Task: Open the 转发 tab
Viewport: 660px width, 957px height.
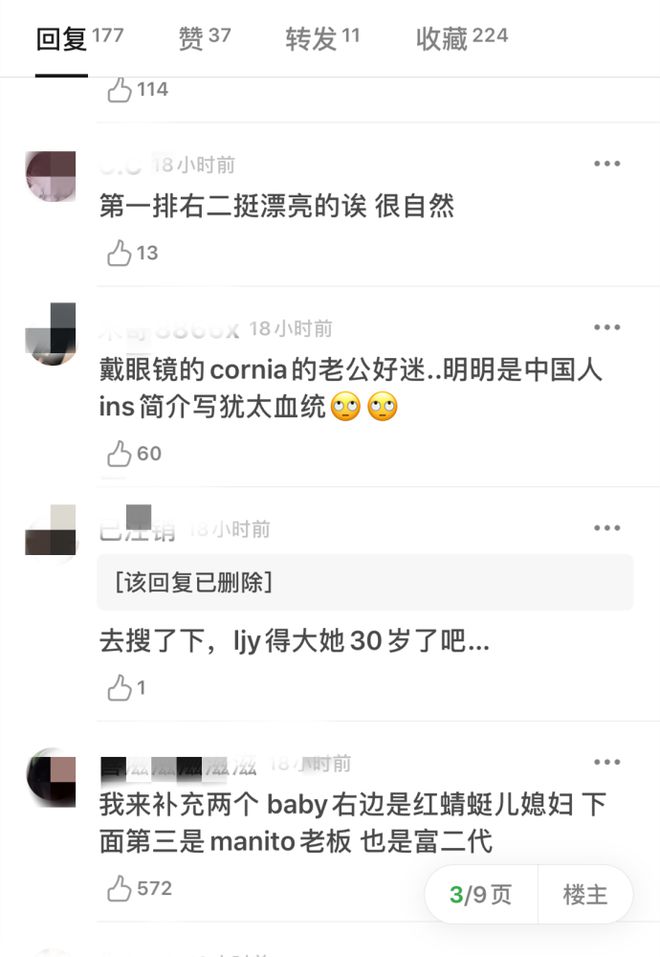Action: [x=322, y=39]
